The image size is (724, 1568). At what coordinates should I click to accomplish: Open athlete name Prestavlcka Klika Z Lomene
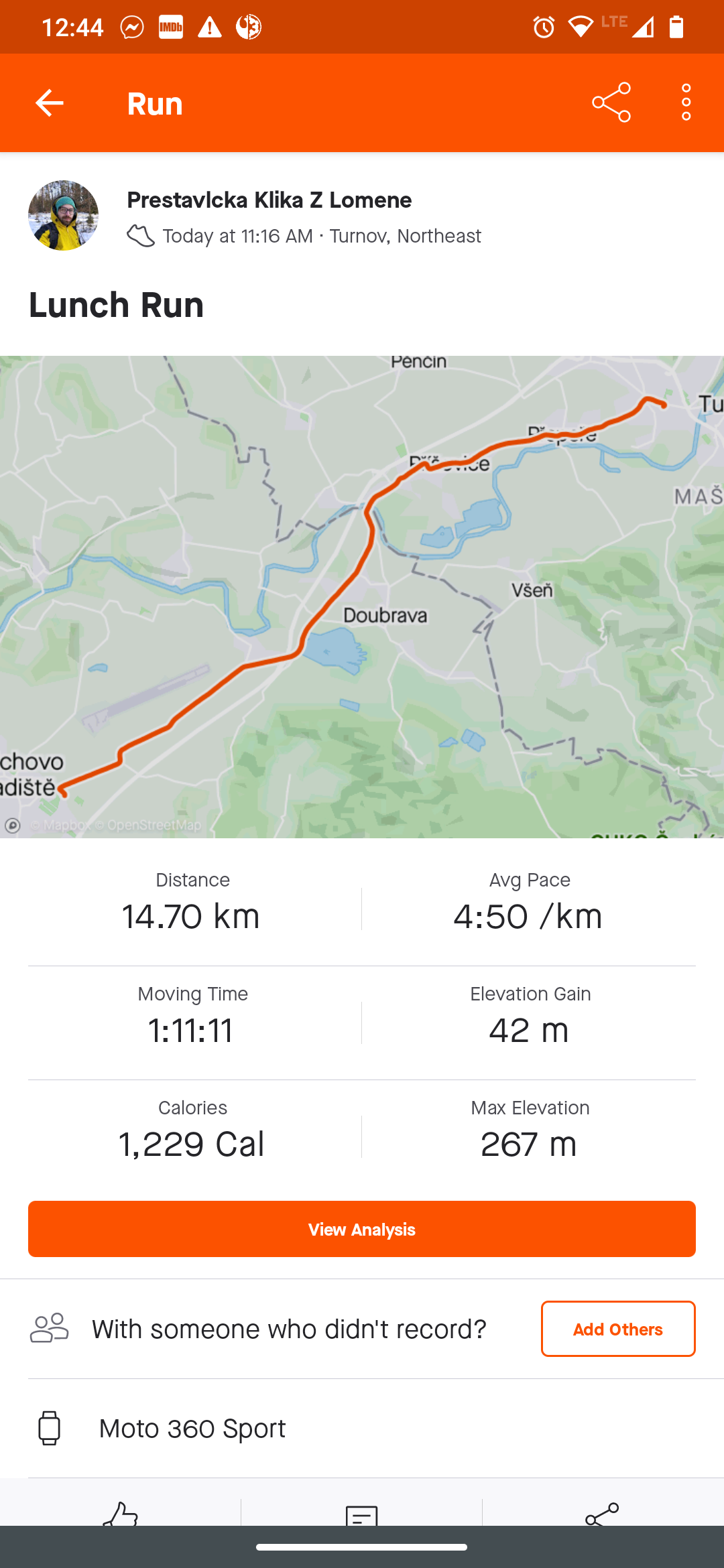pos(269,200)
